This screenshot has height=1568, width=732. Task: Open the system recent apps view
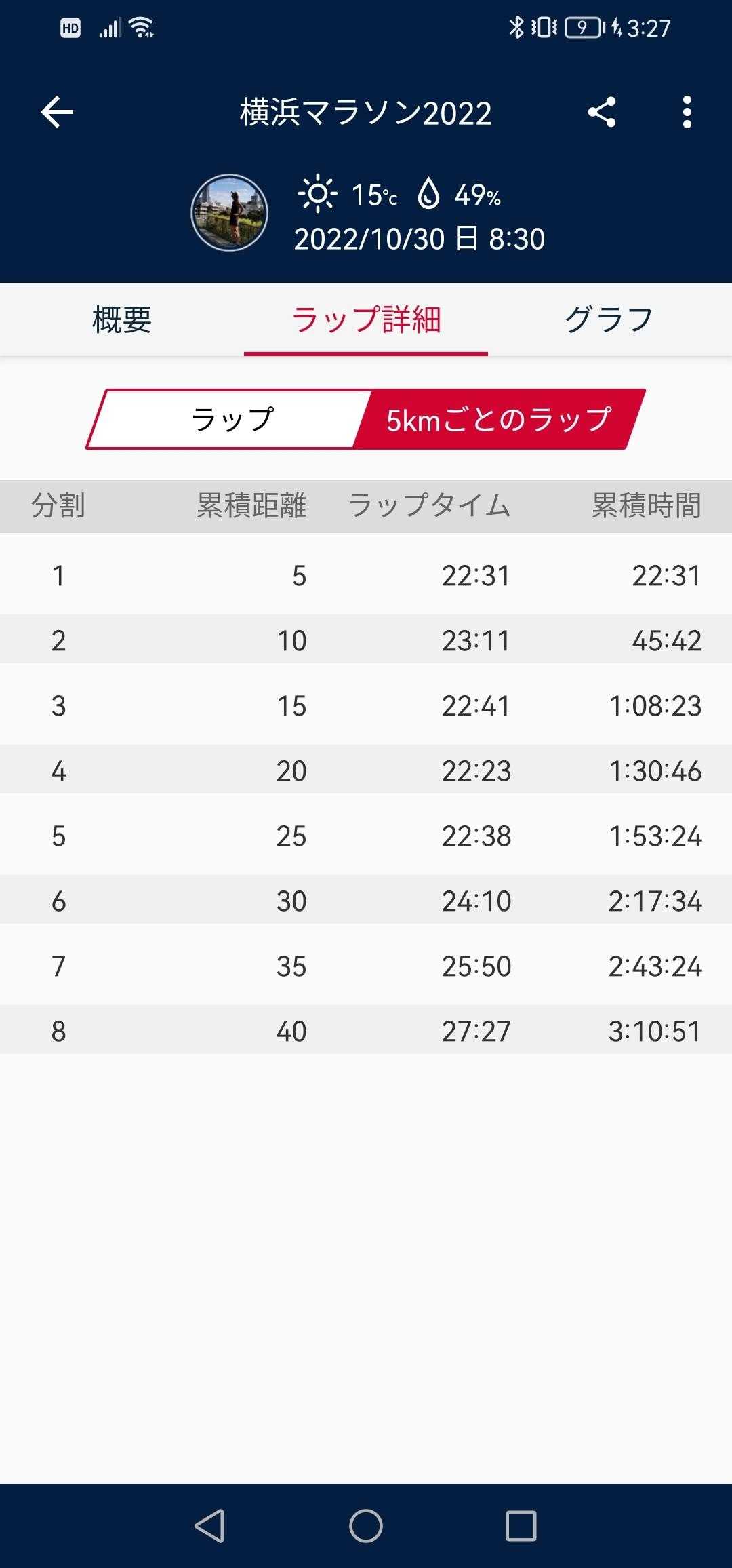(x=521, y=1526)
